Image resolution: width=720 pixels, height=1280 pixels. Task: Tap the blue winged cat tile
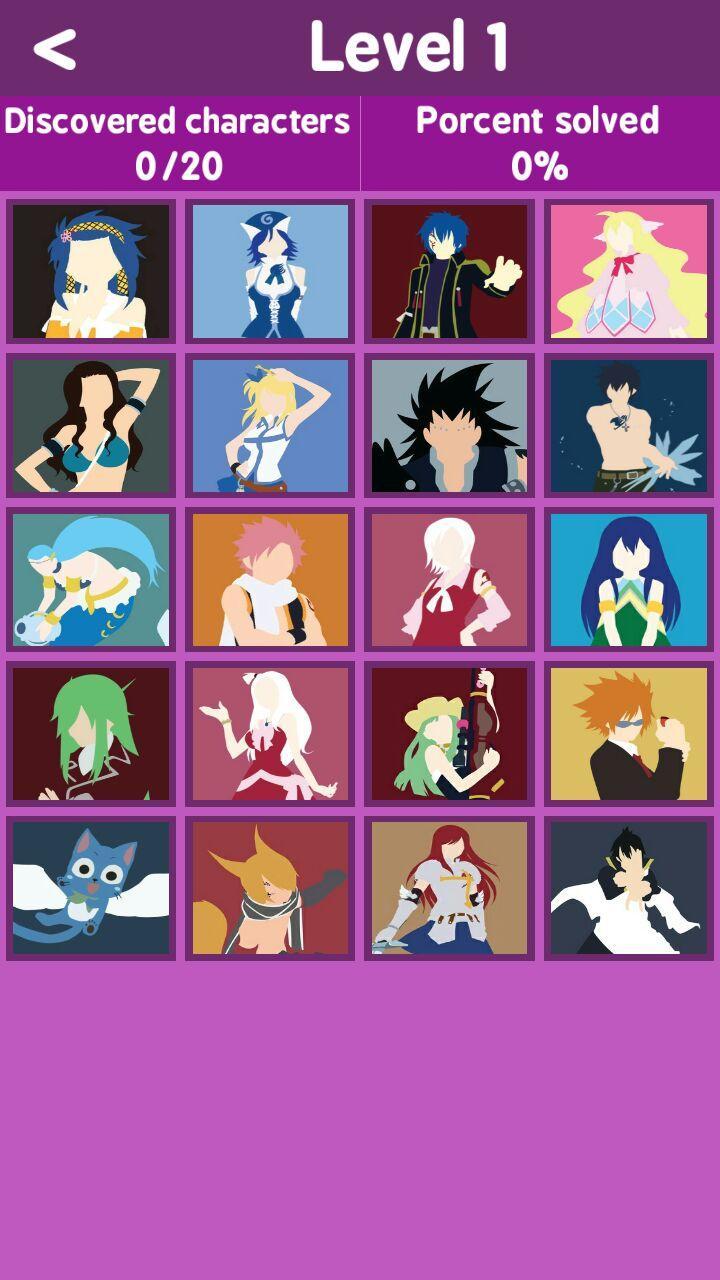point(92,890)
